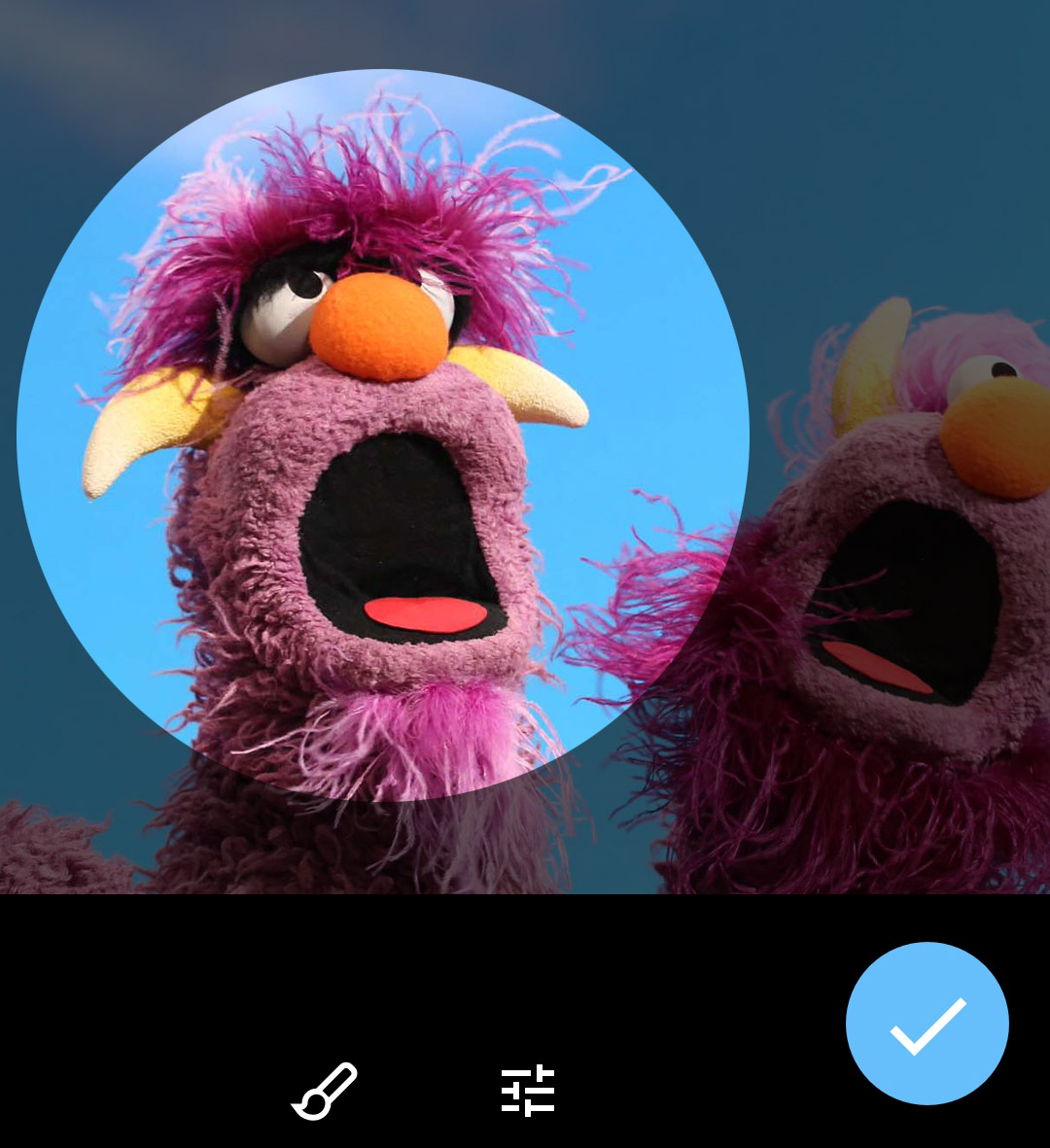Screen dimensions: 1050x1148
Task: Open the image adjustment sliders tool
Action: point(528,1091)
